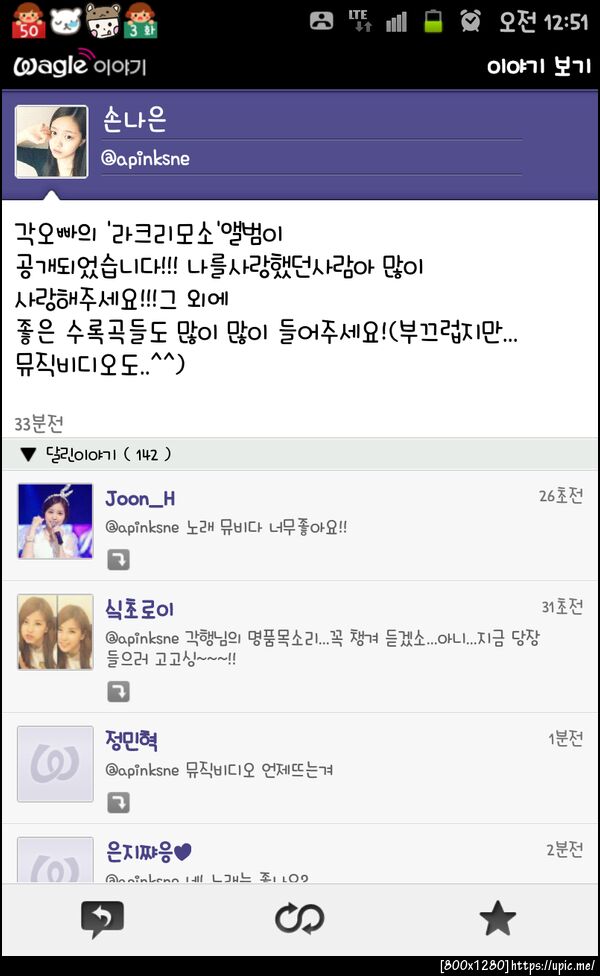The height and width of the screenshot is (976, 600).
Task: Tap the reply arrow under 식초로이's comment
Action: [119, 690]
